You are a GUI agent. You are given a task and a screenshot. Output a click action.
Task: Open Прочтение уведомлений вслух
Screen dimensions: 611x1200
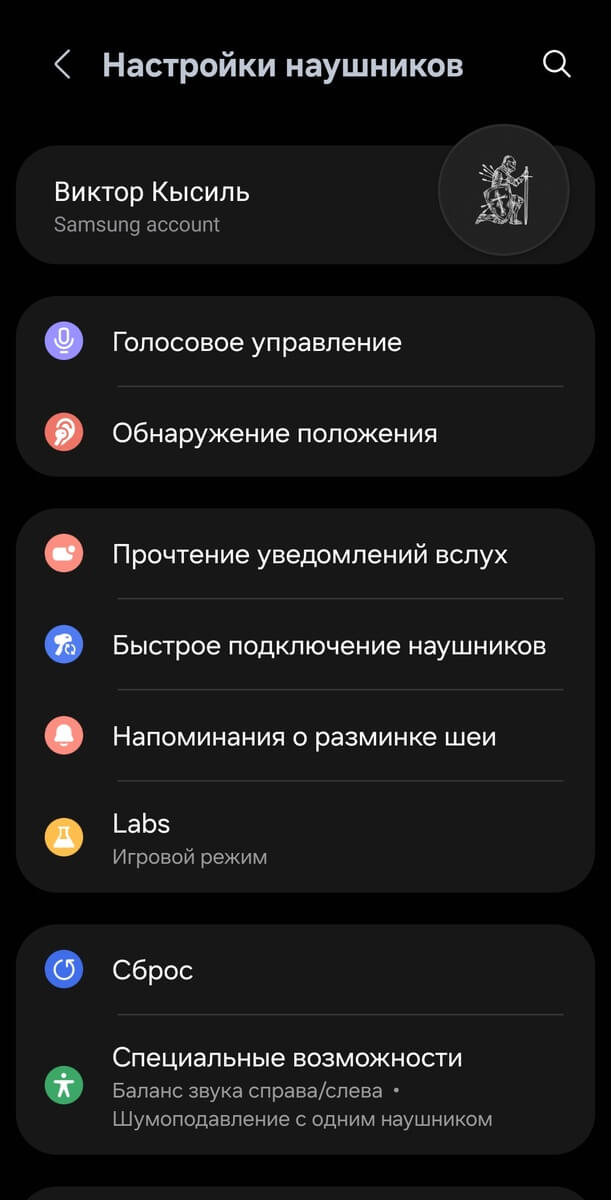click(x=305, y=554)
